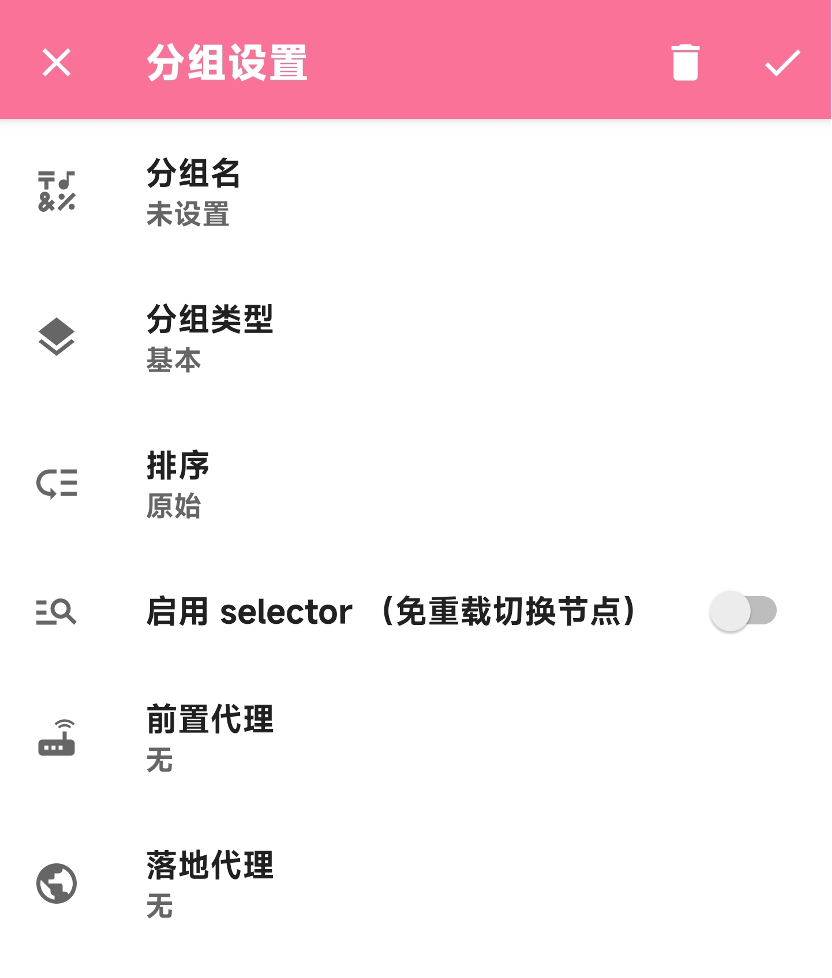The height and width of the screenshot is (978, 832).
Task: Enable the selector 免重载切换节点 switch
Action: pos(745,612)
